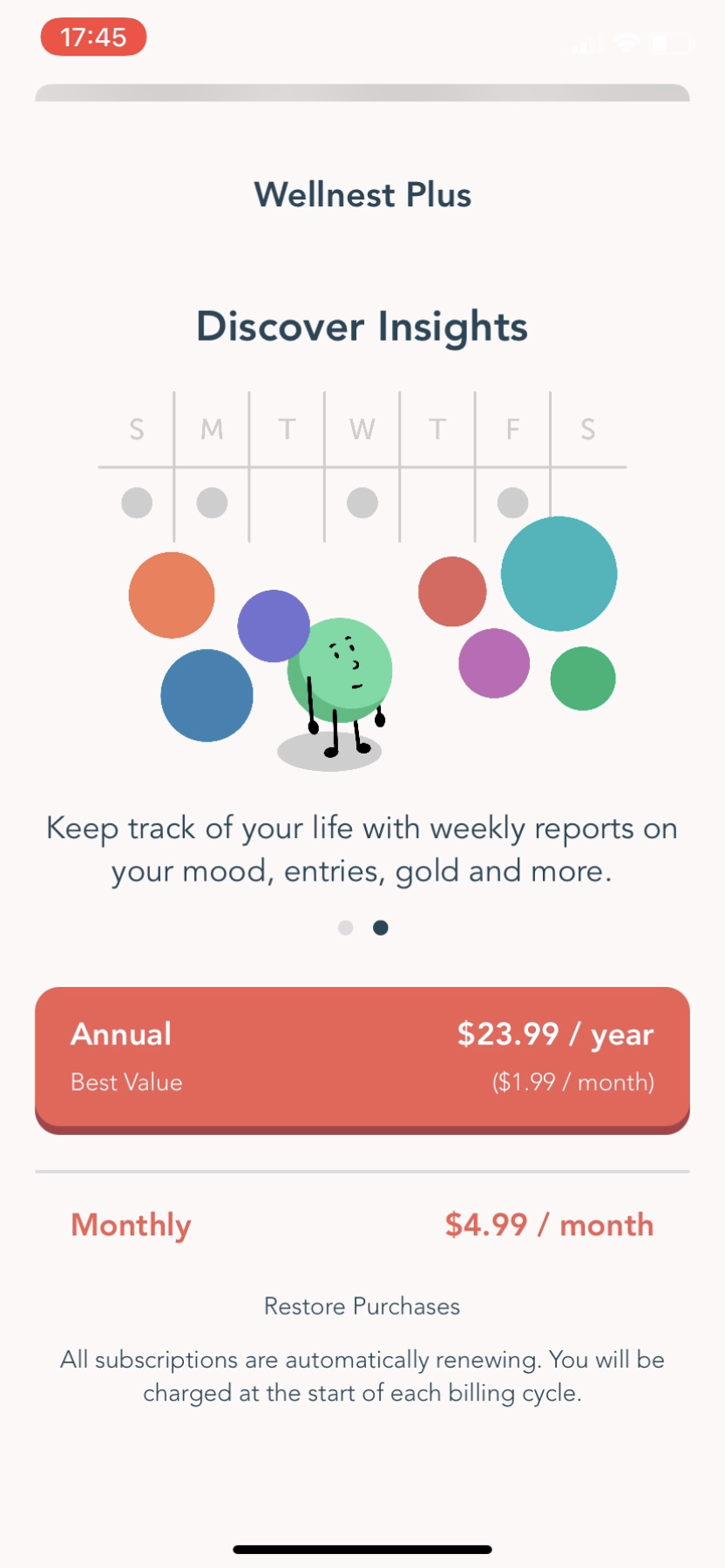Screen dimensions: 725x1568
Task: Switch to the Monthly plan option
Action: (x=362, y=1225)
